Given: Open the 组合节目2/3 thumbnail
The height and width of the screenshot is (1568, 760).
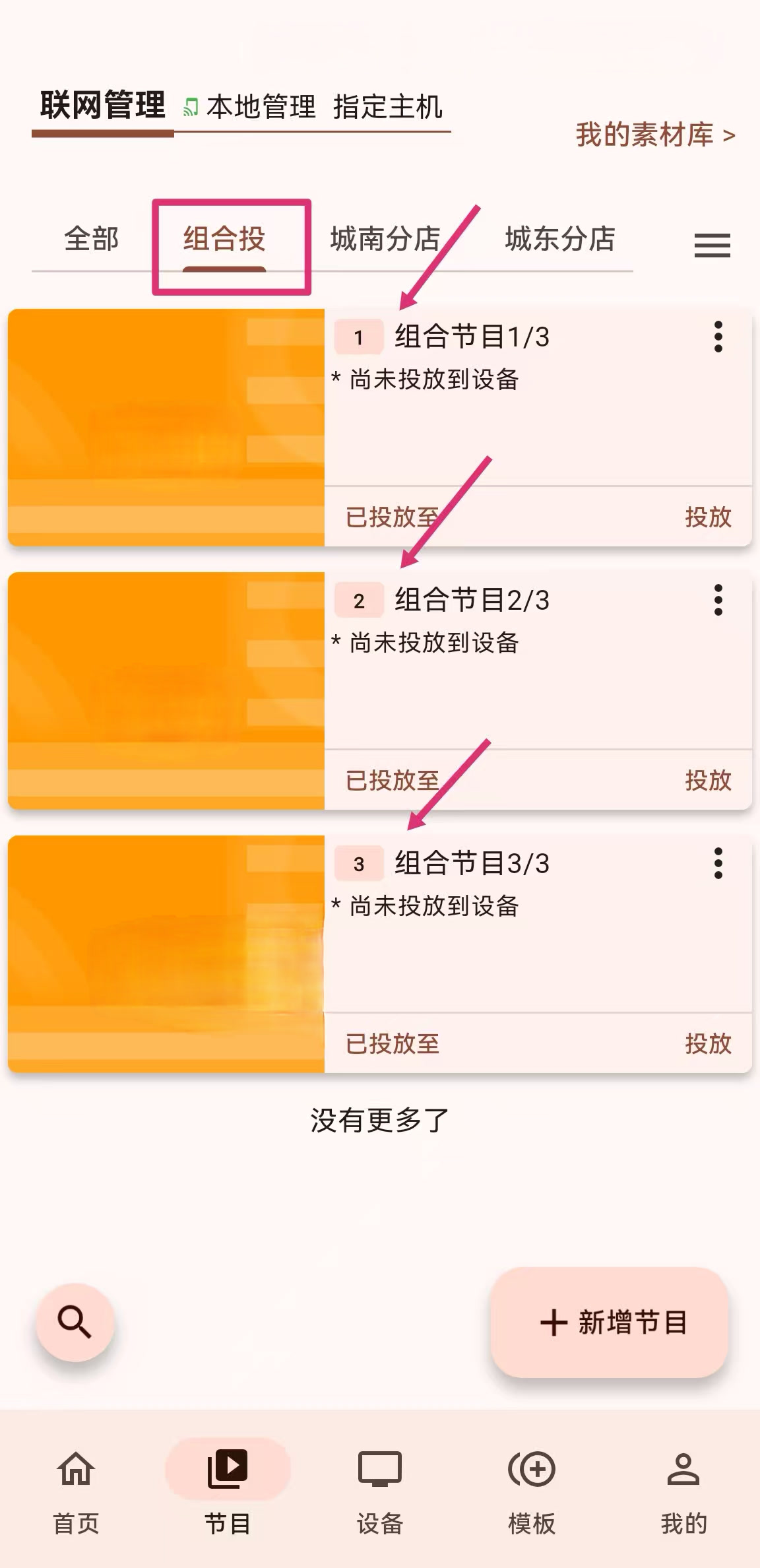Looking at the screenshot, I should tap(166, 690).
